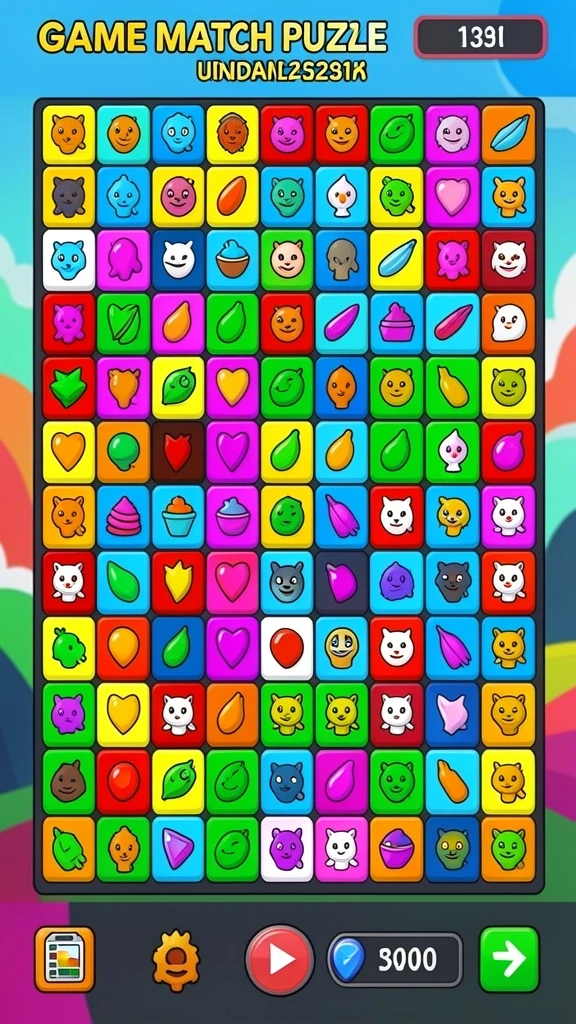Tap the red shield on the dark brown tile
This screenshot has width=576, height=1024.
(178, 452)
